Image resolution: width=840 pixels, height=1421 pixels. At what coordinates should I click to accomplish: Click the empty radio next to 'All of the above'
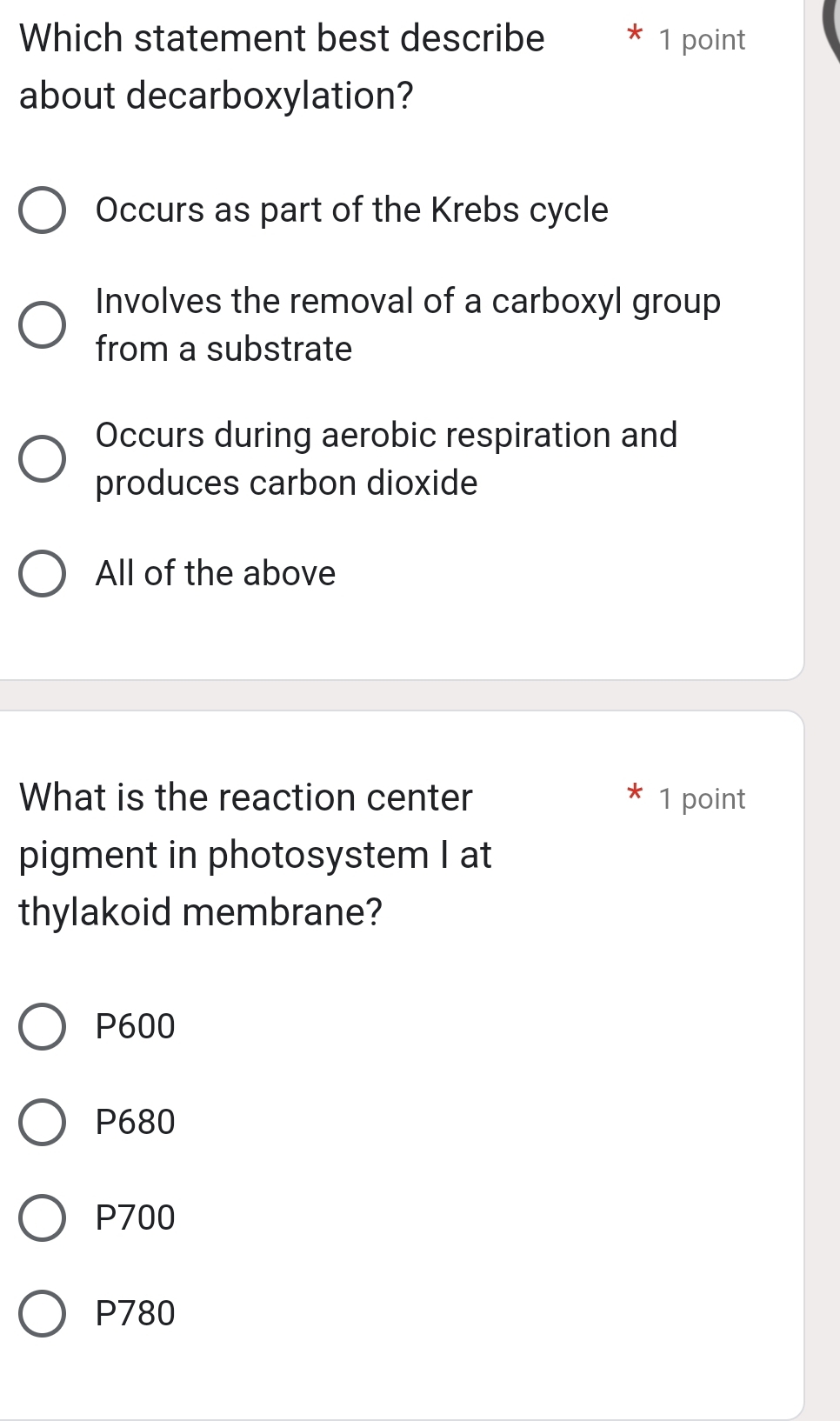pyautogui.click(x=43, y=572)
